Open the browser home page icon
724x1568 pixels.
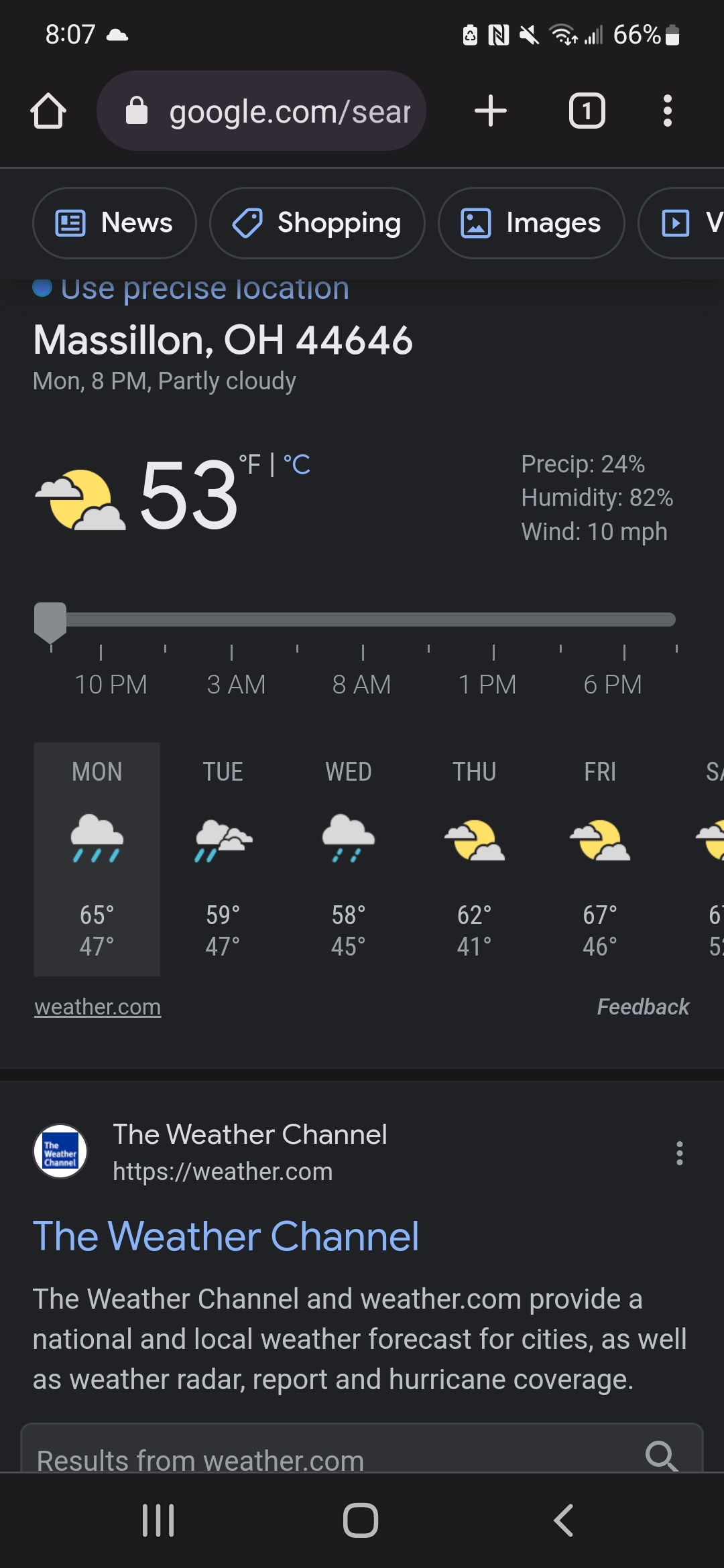[x=48, y=111]
